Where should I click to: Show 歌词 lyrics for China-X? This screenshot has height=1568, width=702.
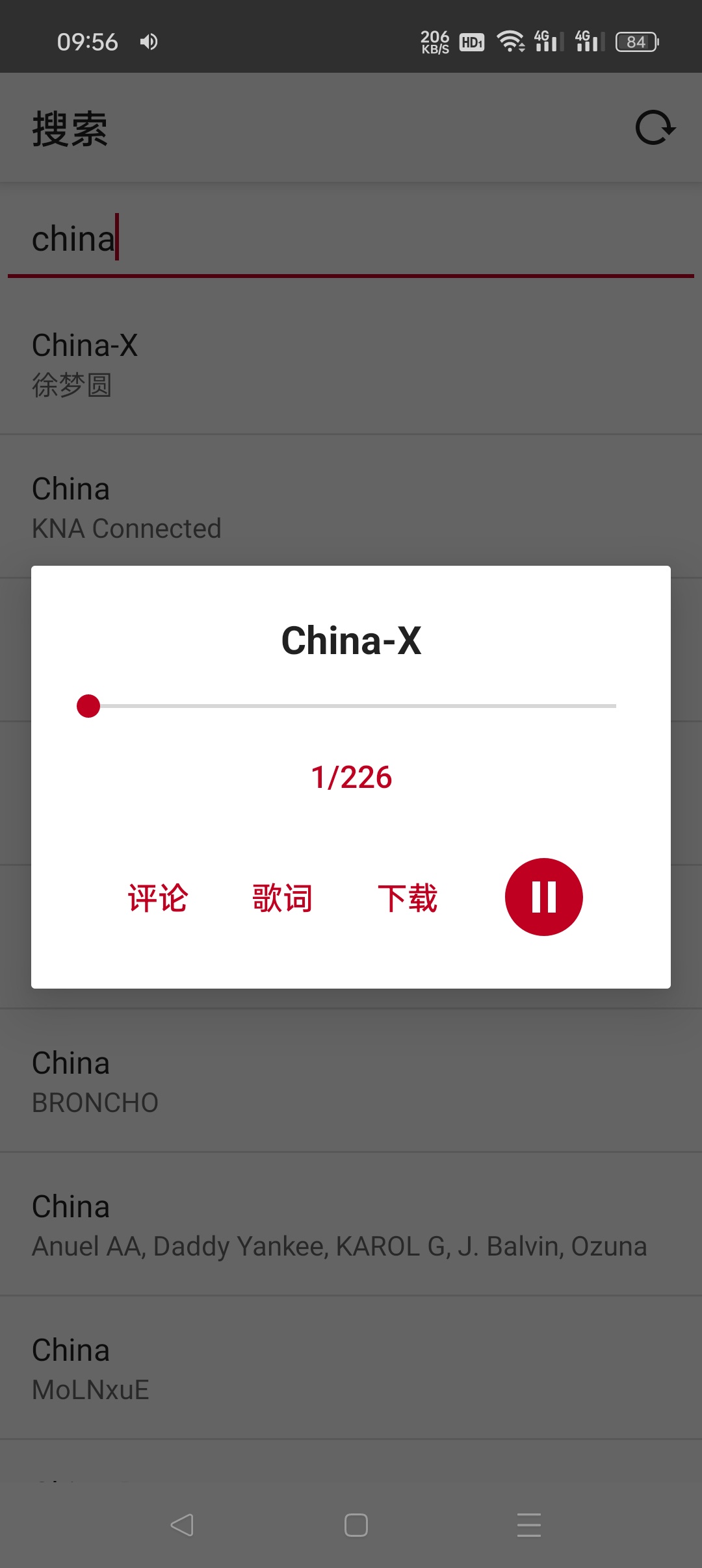click(283, 898)
